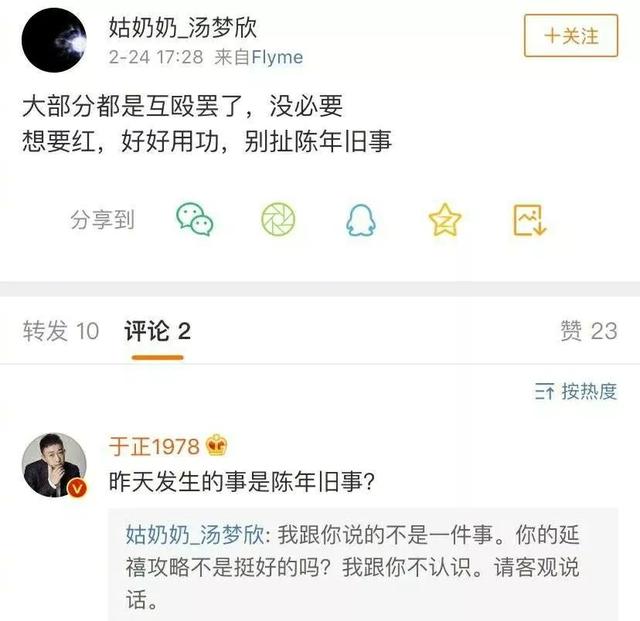
Task: Visit the 于正1978 username link
Action: click(154, 446)
